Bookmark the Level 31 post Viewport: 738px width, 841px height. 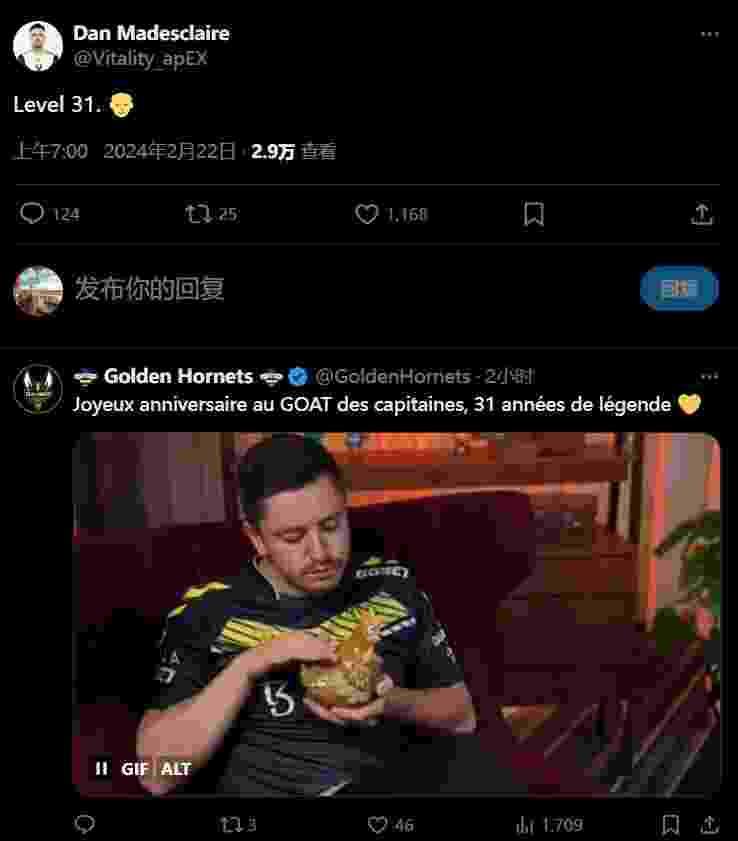[x=534, y=213]
